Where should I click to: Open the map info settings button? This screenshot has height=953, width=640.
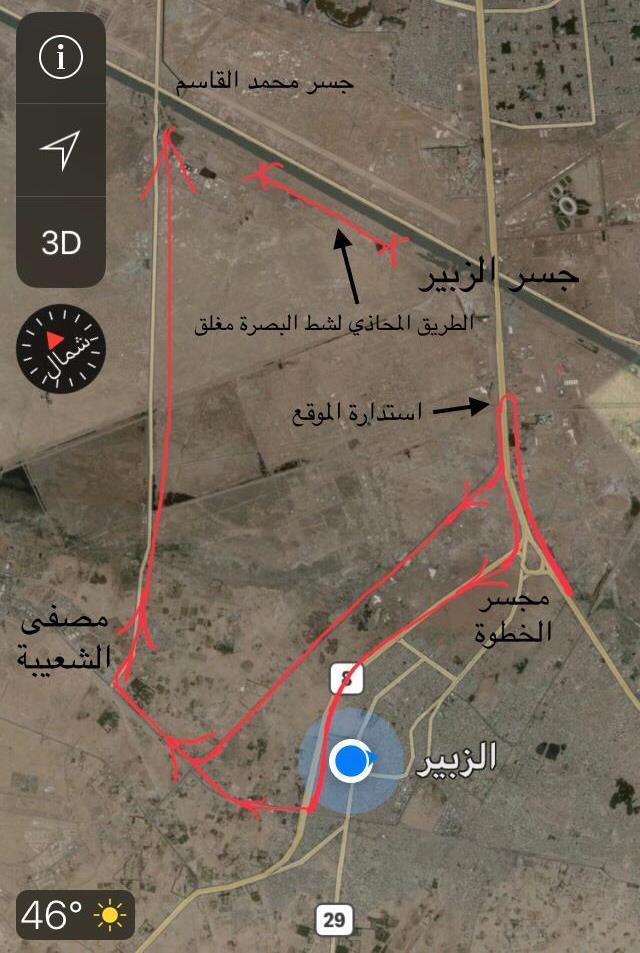click(60, 58)
